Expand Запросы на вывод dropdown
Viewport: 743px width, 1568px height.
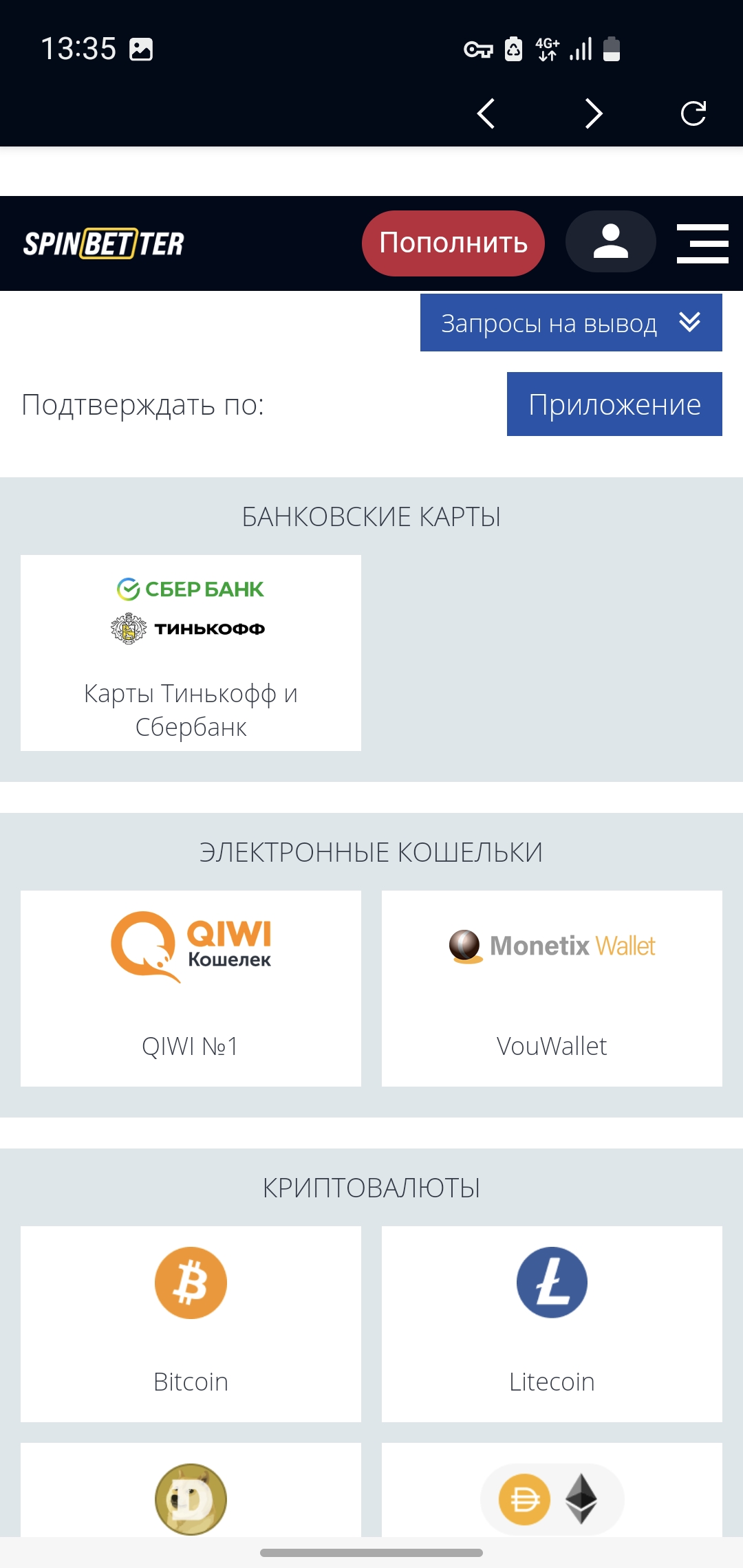point(571,323)
